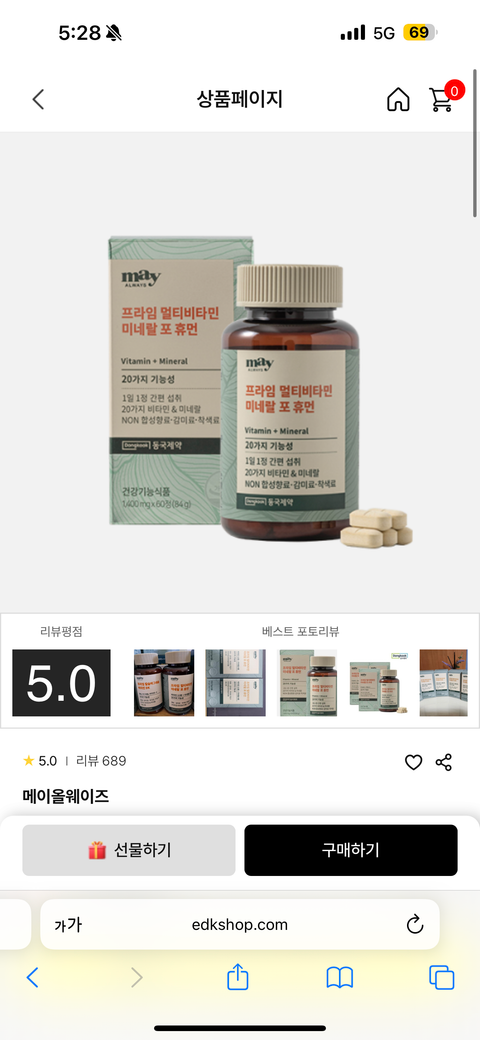The height and width of the screenshot is (1040, 480).
Task: Tap the 선물하기 gift button
Action: point(129,850)
